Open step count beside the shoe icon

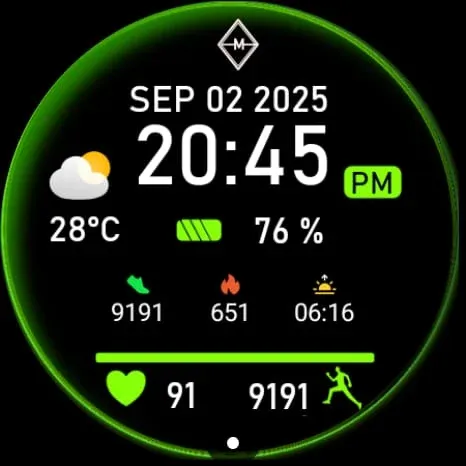pyautogui.click(x=137, y=299)
